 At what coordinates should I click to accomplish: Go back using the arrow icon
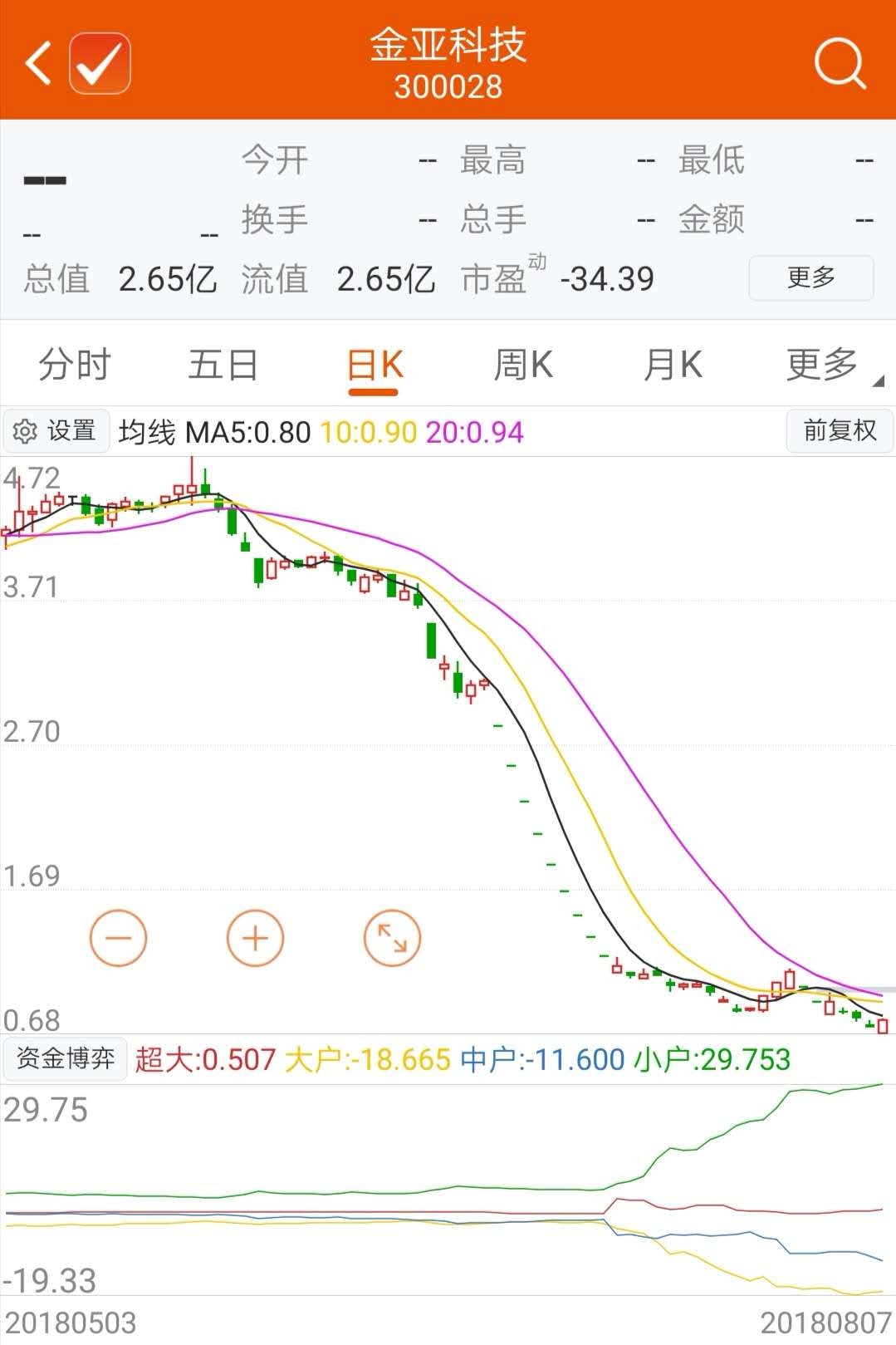(x=38, y=63)
